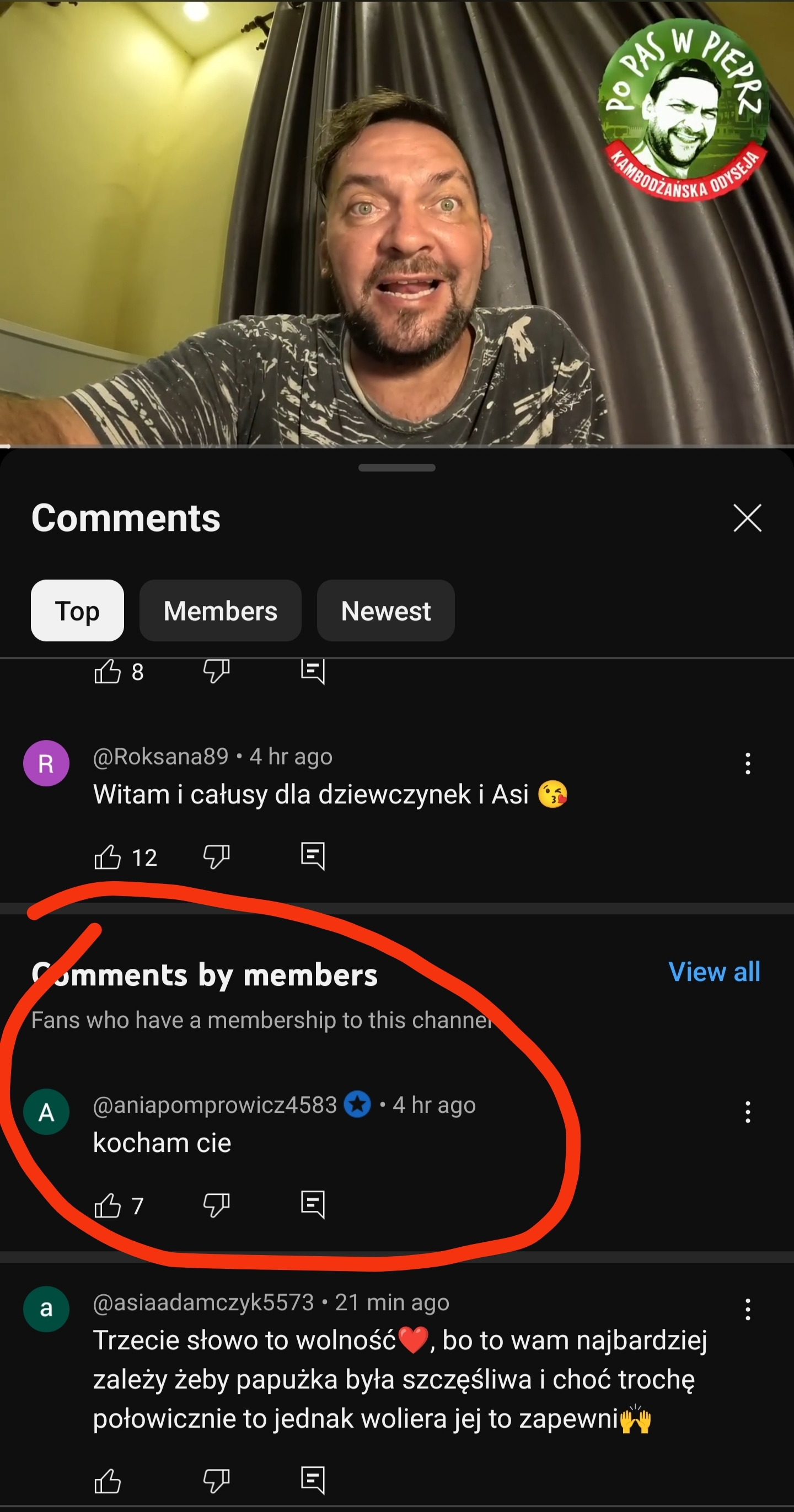Dislike asiaadamczyk5573's comment
794x1512 pixels.
216,1481
